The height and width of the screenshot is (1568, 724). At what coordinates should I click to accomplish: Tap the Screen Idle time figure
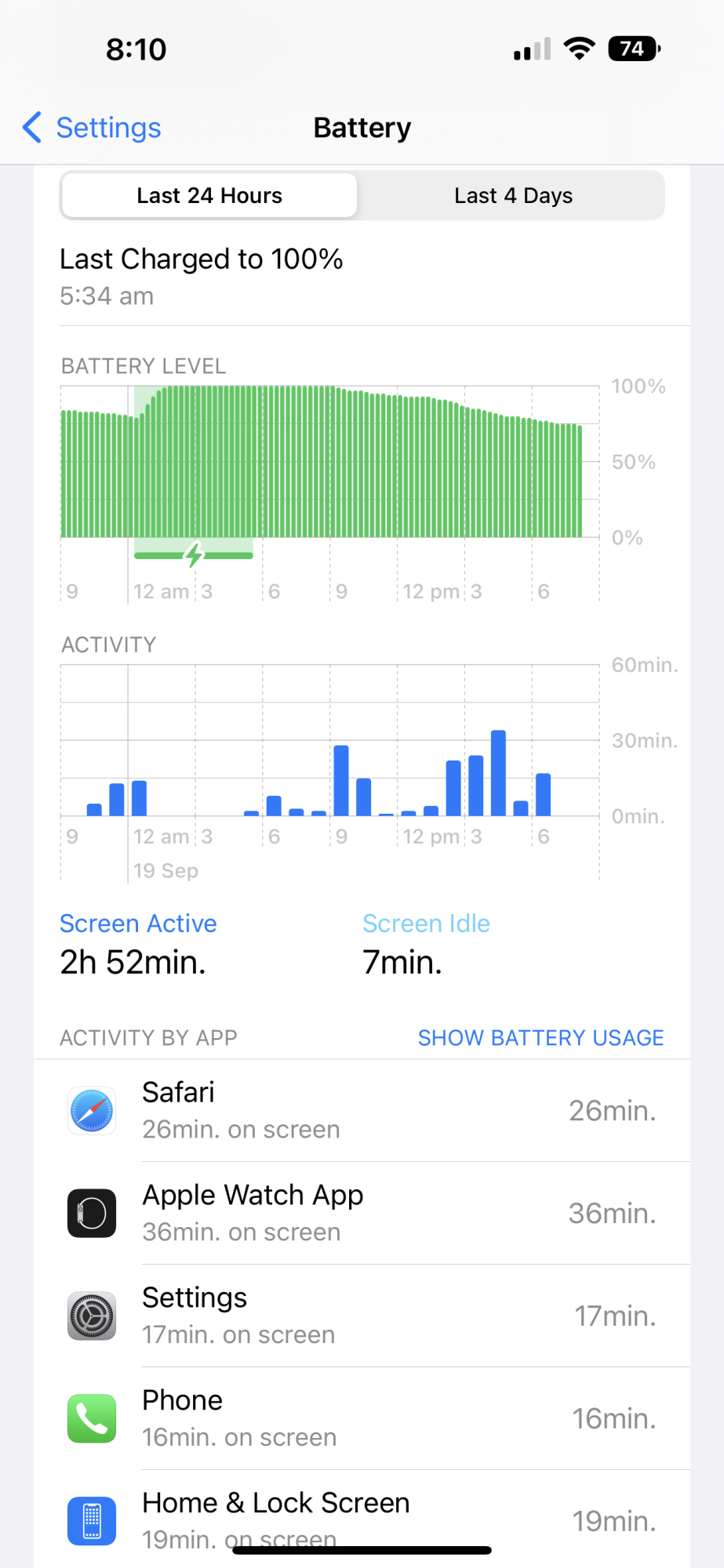click(x=402, y=962)
